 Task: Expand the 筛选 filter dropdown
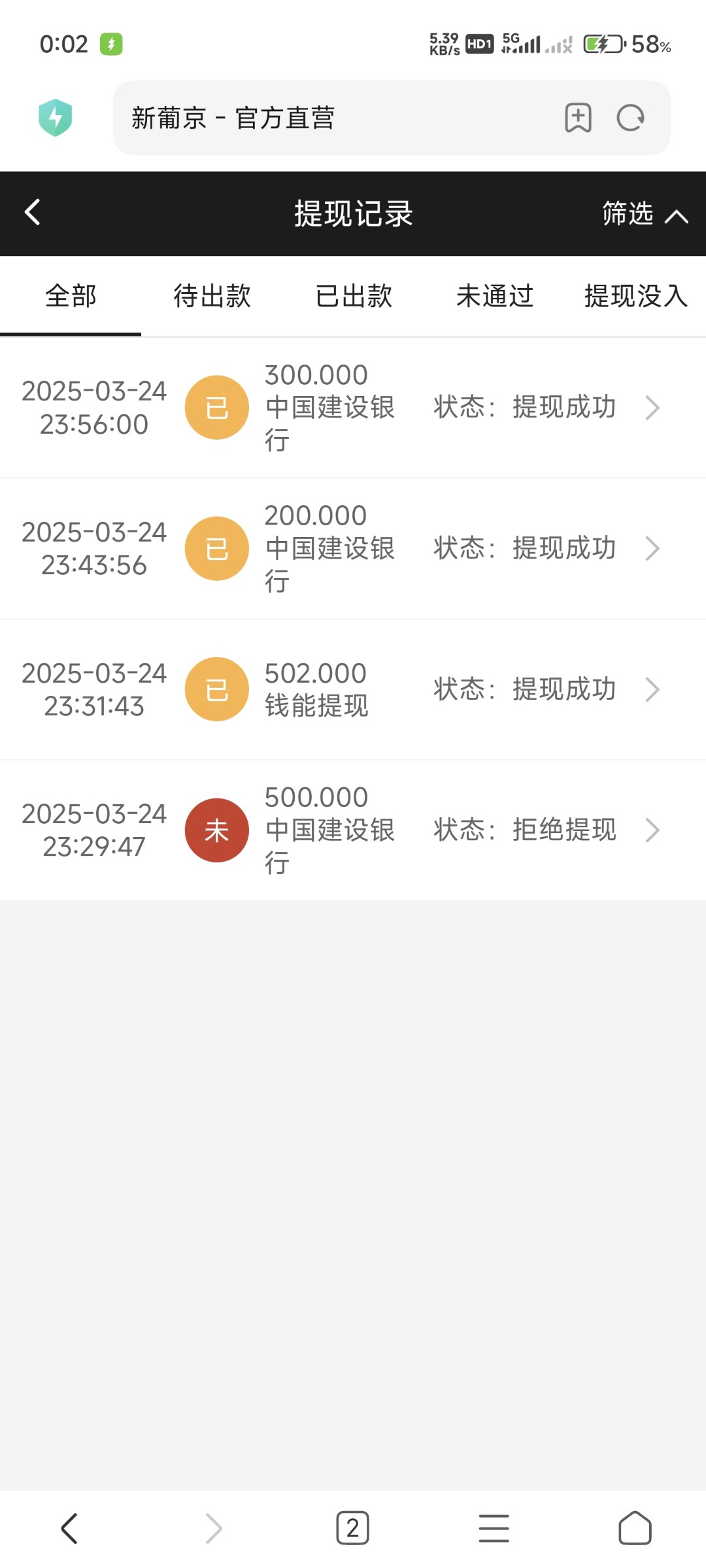coord(644,214)
